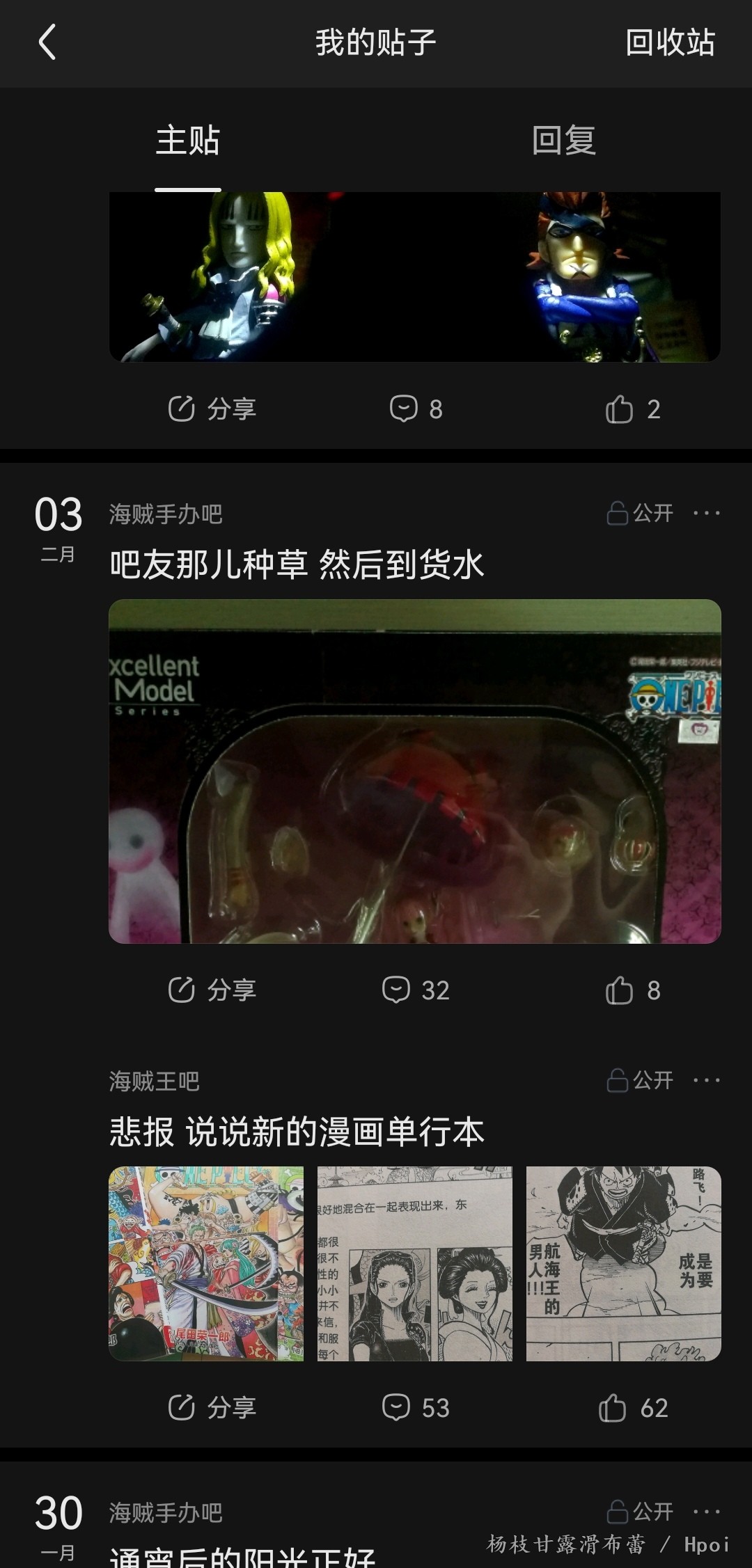Screen dimensions: 752x1568
Task: View 8 comments on the figurine post
Action: point(416,409)
